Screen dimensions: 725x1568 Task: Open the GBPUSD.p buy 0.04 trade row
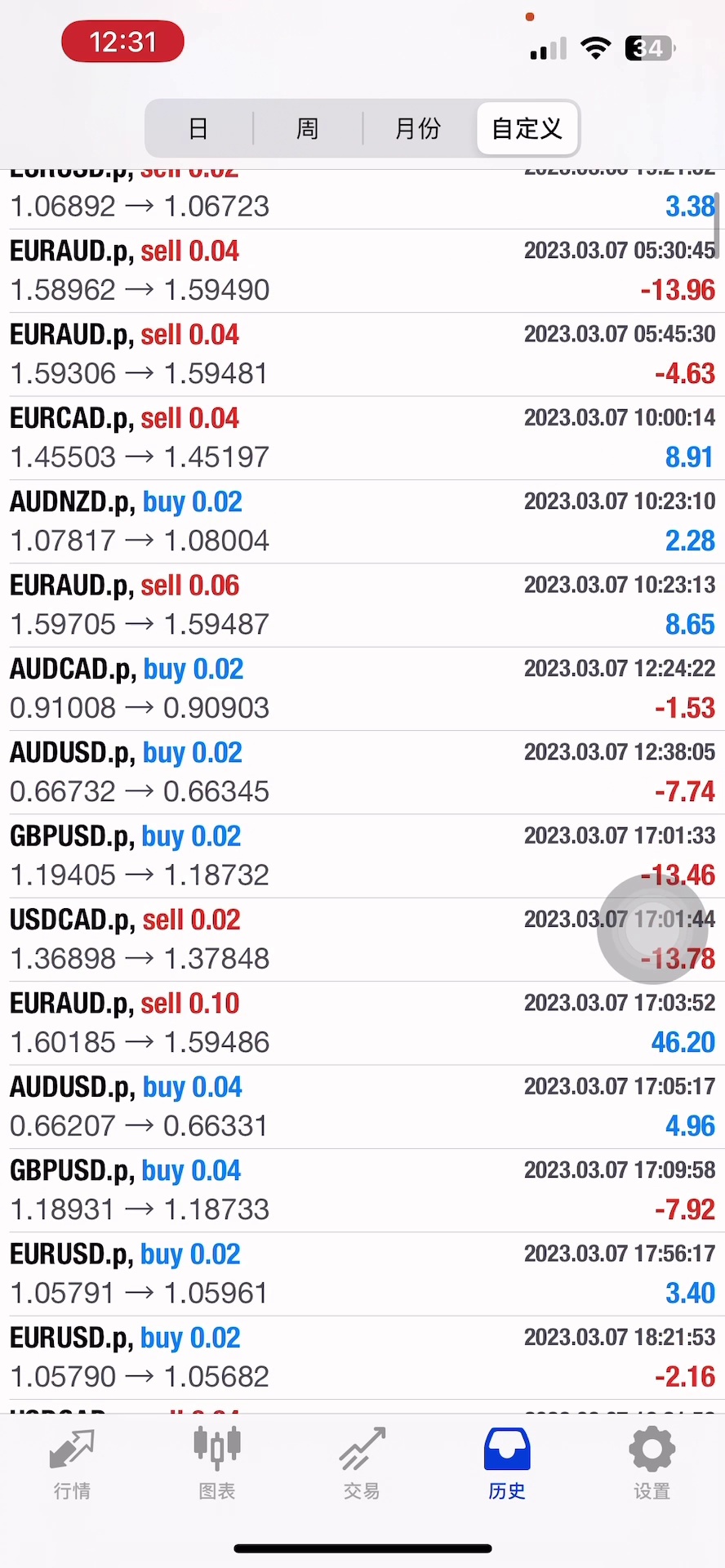pyautogui.click(x=362, y=1191)
